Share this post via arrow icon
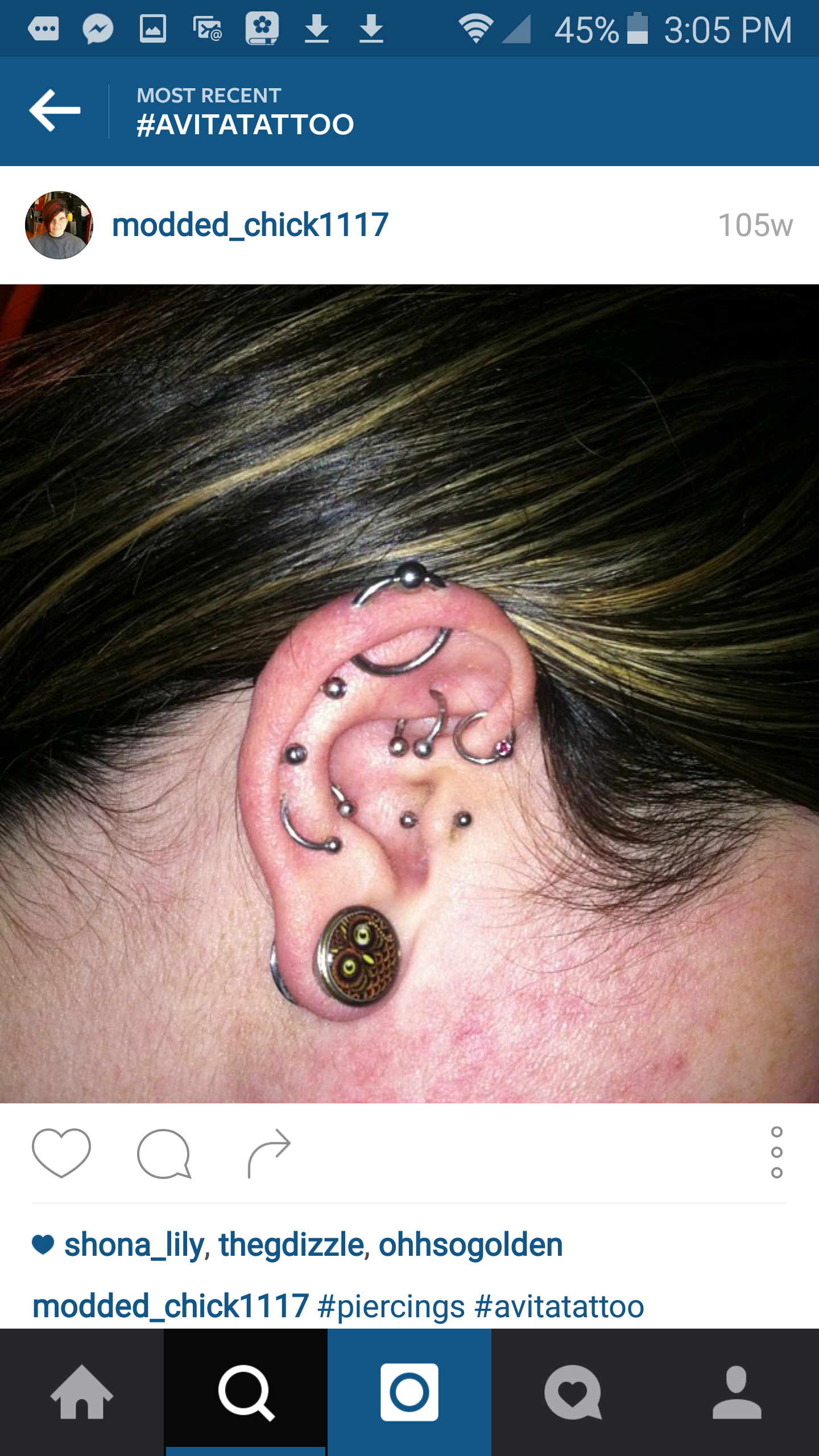Image resolution: width=819 pixels, height=1456 pixels. click(269, 1152)
